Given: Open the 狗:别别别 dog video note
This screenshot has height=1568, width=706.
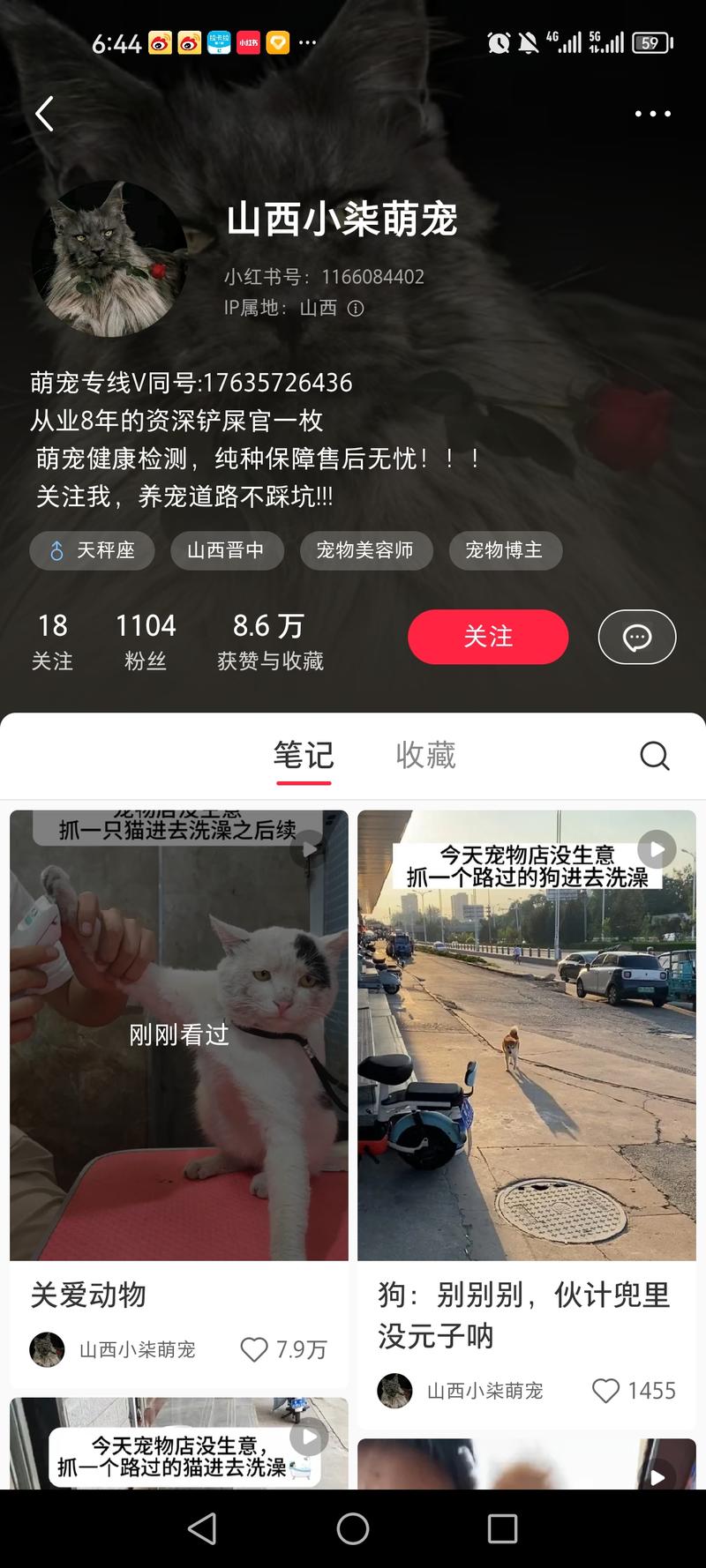Looking at the screenshot, I should coord(527,1035).
